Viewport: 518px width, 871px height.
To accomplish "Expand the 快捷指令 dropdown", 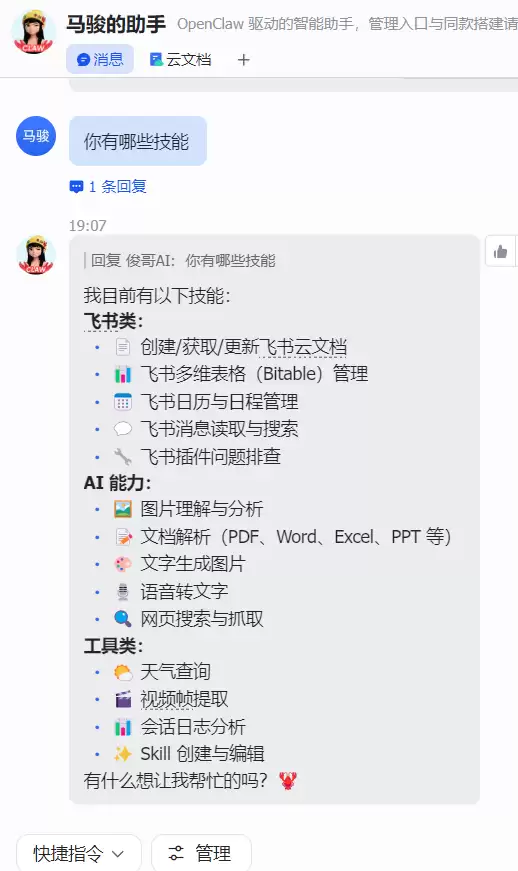I will tap(79, 853).
